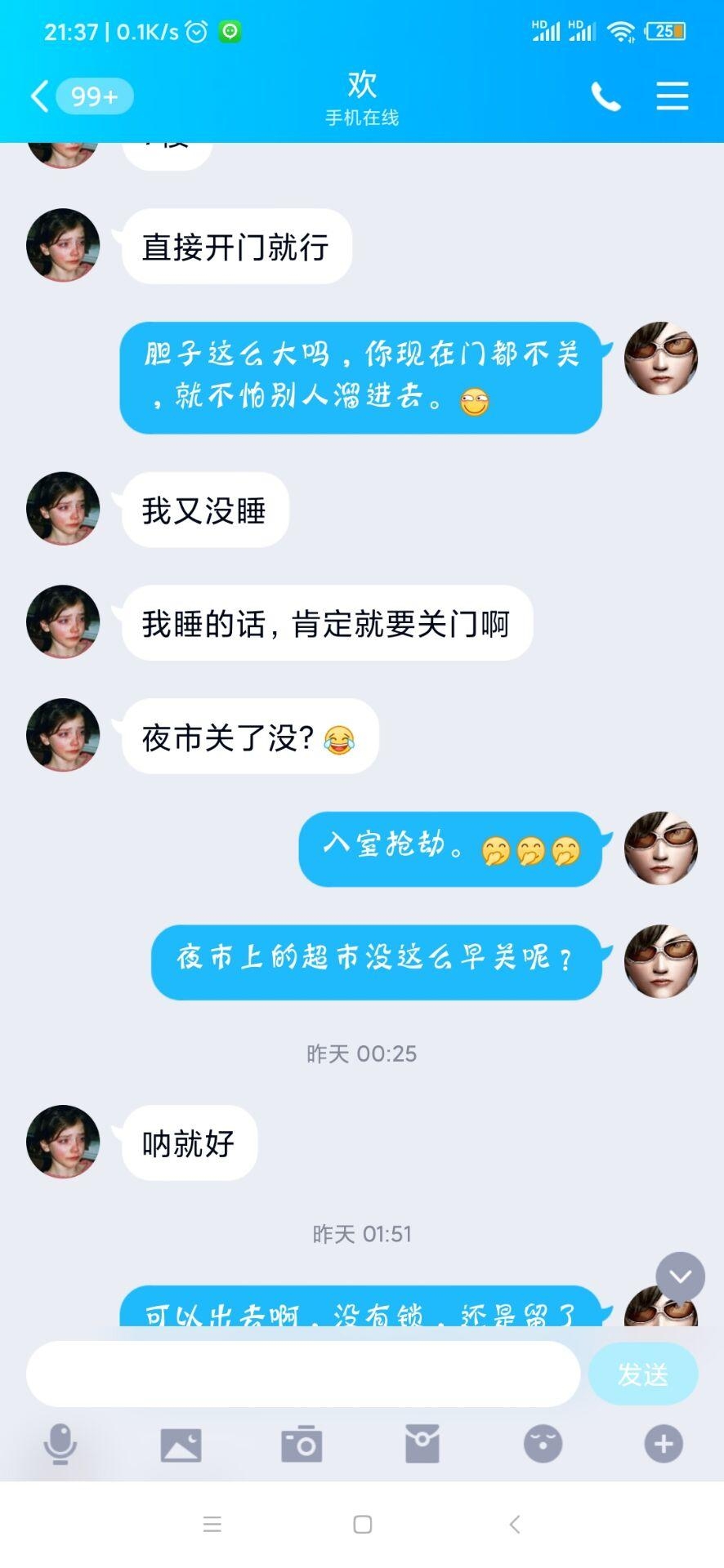Jump to the latest messages

click(680, 1276)
